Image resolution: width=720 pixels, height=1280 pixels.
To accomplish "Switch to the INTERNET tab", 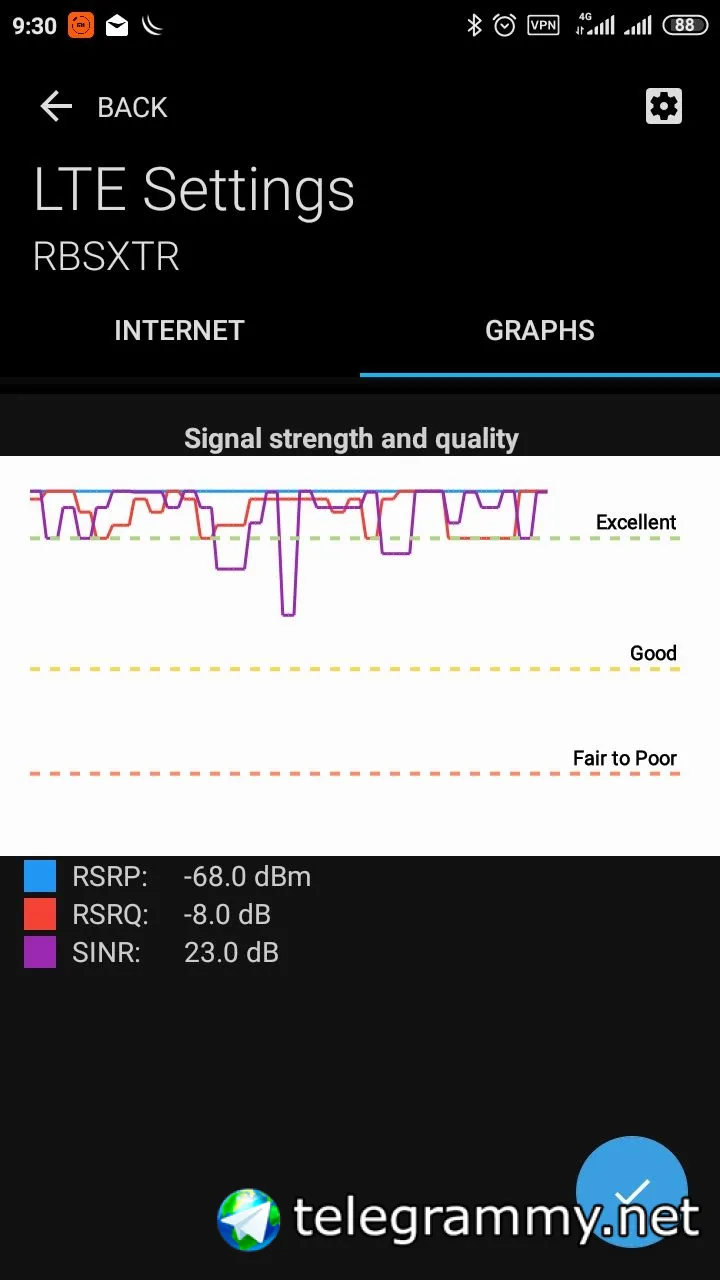I will coord(180,331).
